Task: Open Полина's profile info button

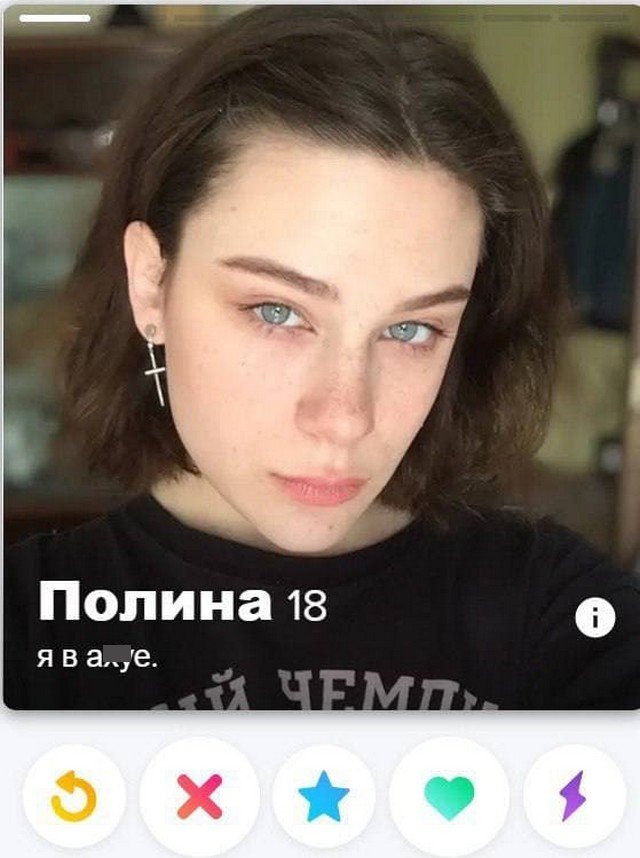Action: click(x=595, y=619)
